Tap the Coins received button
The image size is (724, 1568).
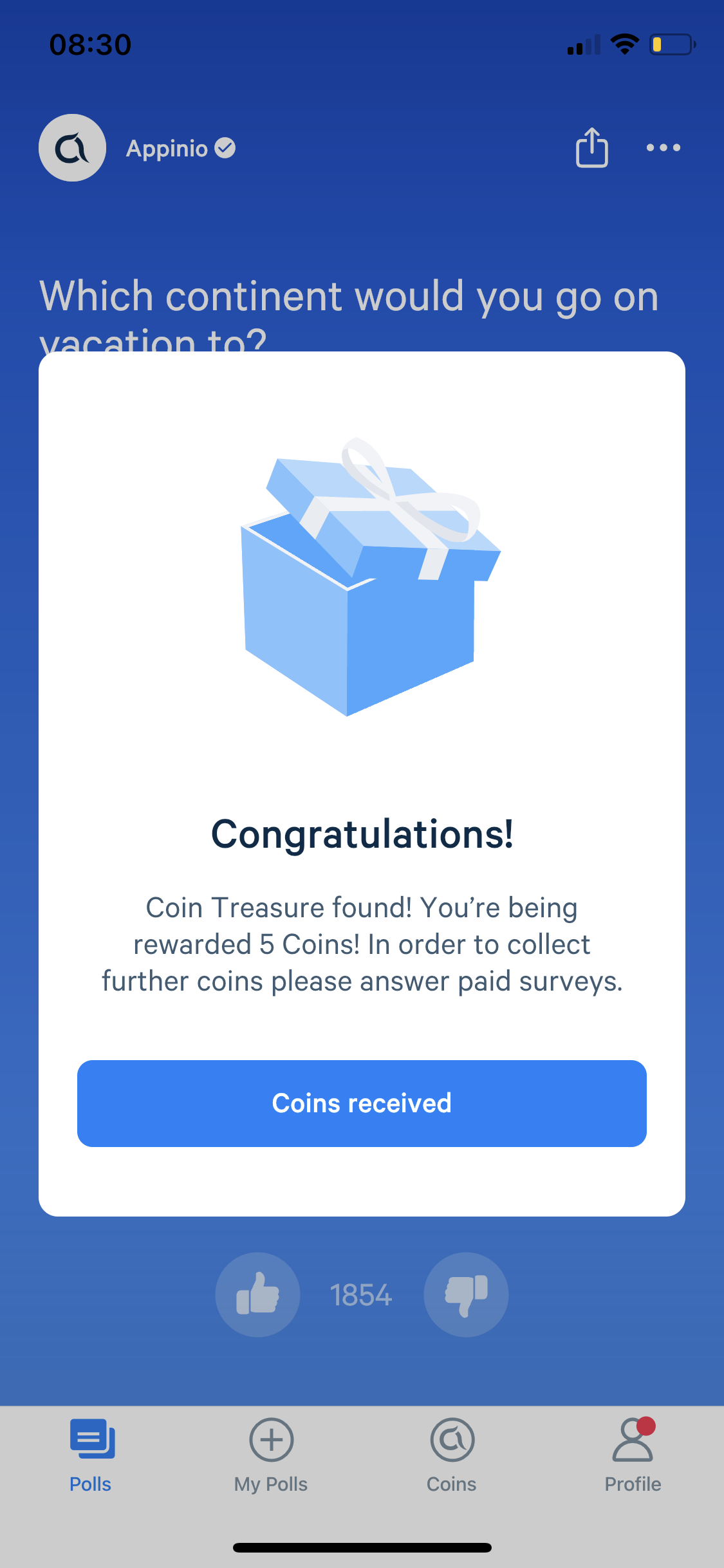[x=362, y=1103]
